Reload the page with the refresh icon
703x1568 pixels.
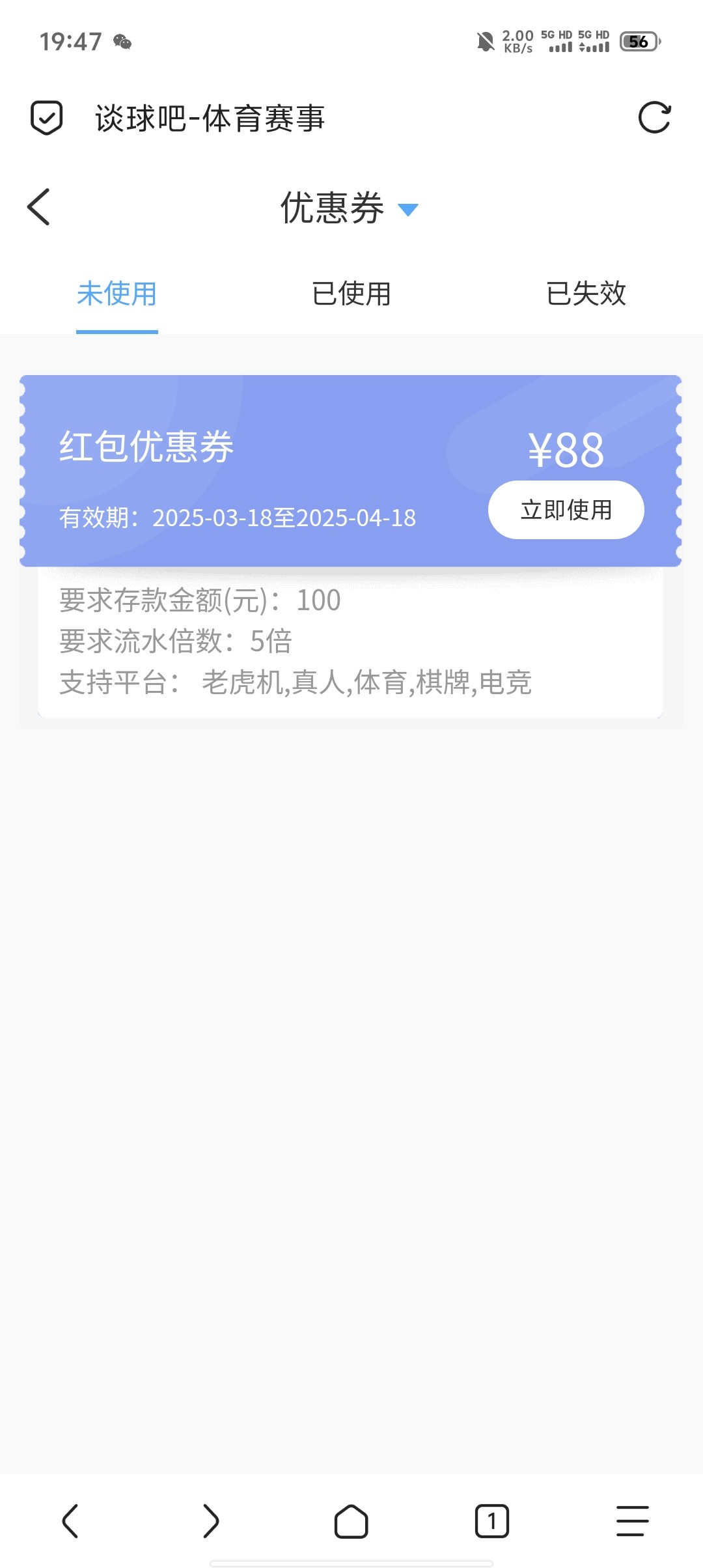(654, 118)
